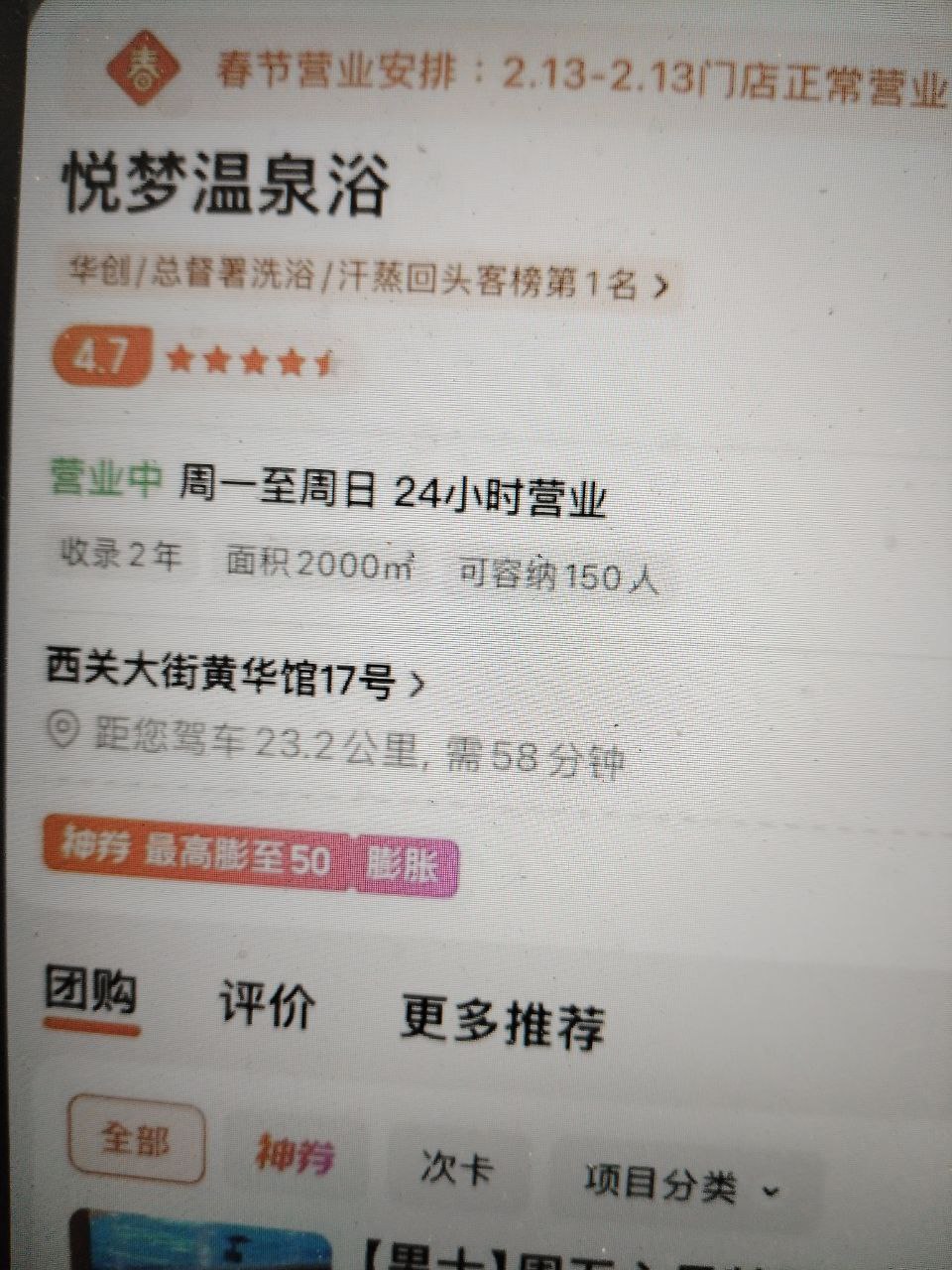Switch to the 评价 tab
Screen dimensions: 952x1270
(x=267, y=1004)
